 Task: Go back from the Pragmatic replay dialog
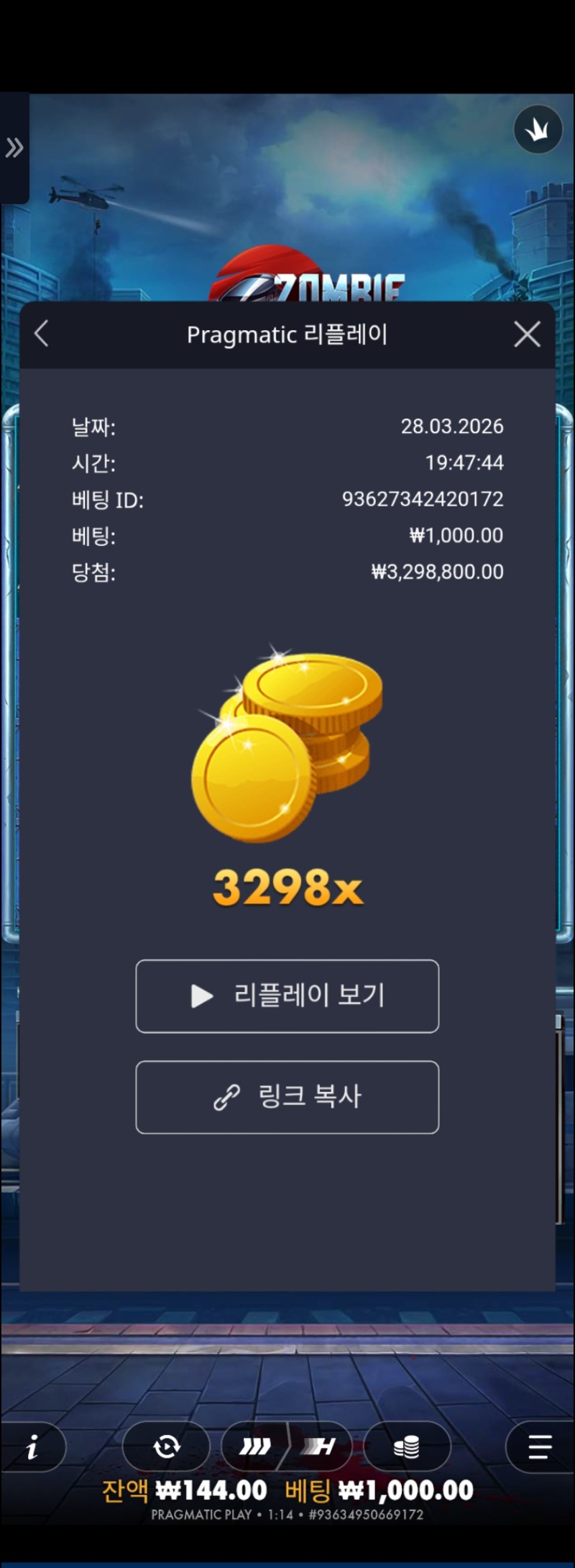coord(42,334)
